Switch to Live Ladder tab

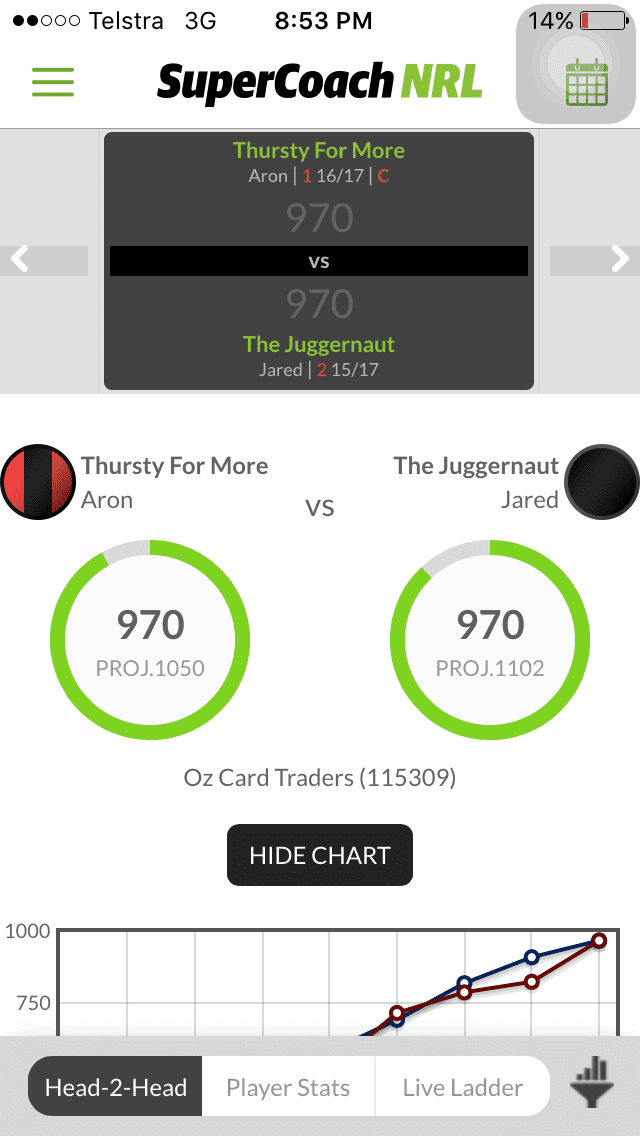tap(462, 1087)
